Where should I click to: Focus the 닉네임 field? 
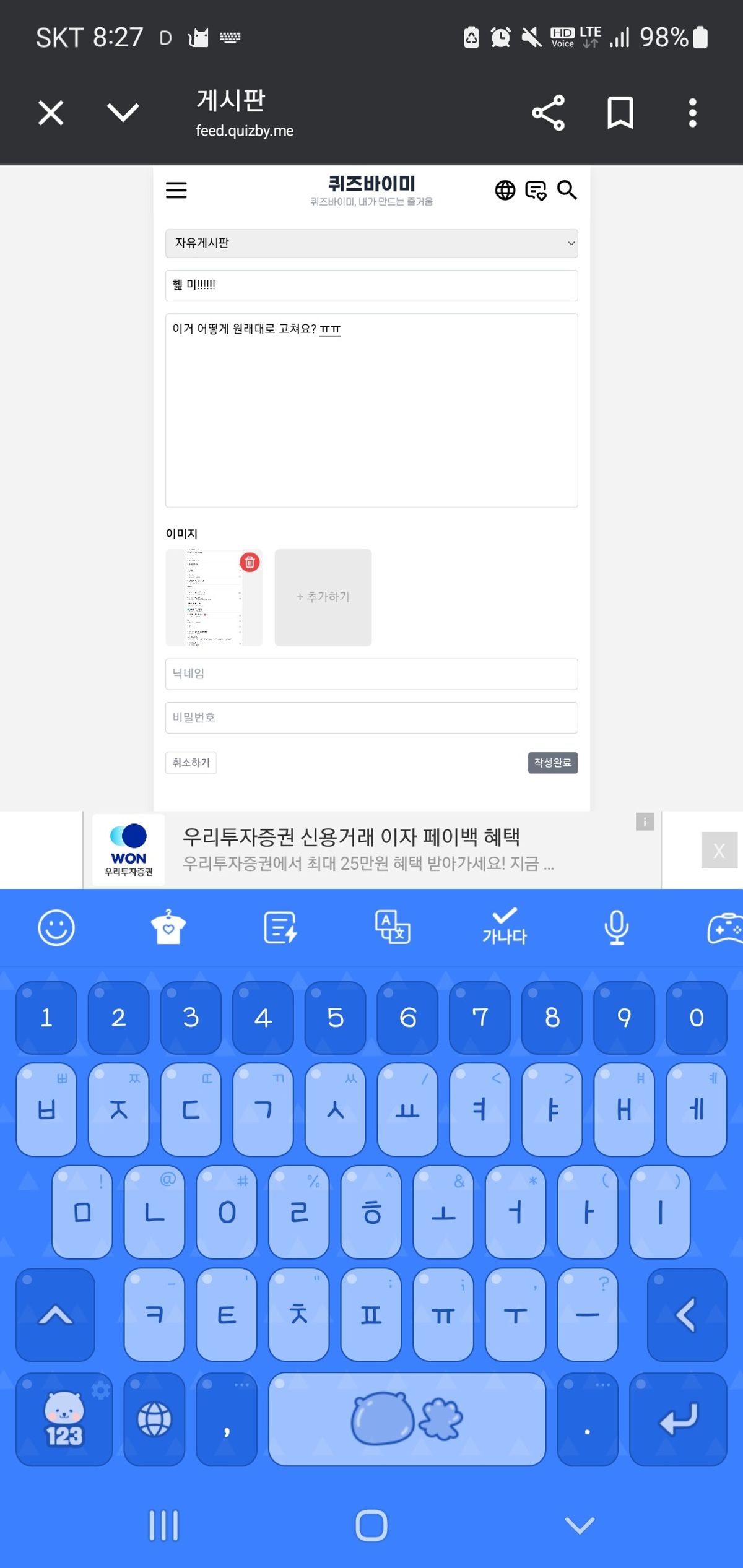click(x=371, y=674)
